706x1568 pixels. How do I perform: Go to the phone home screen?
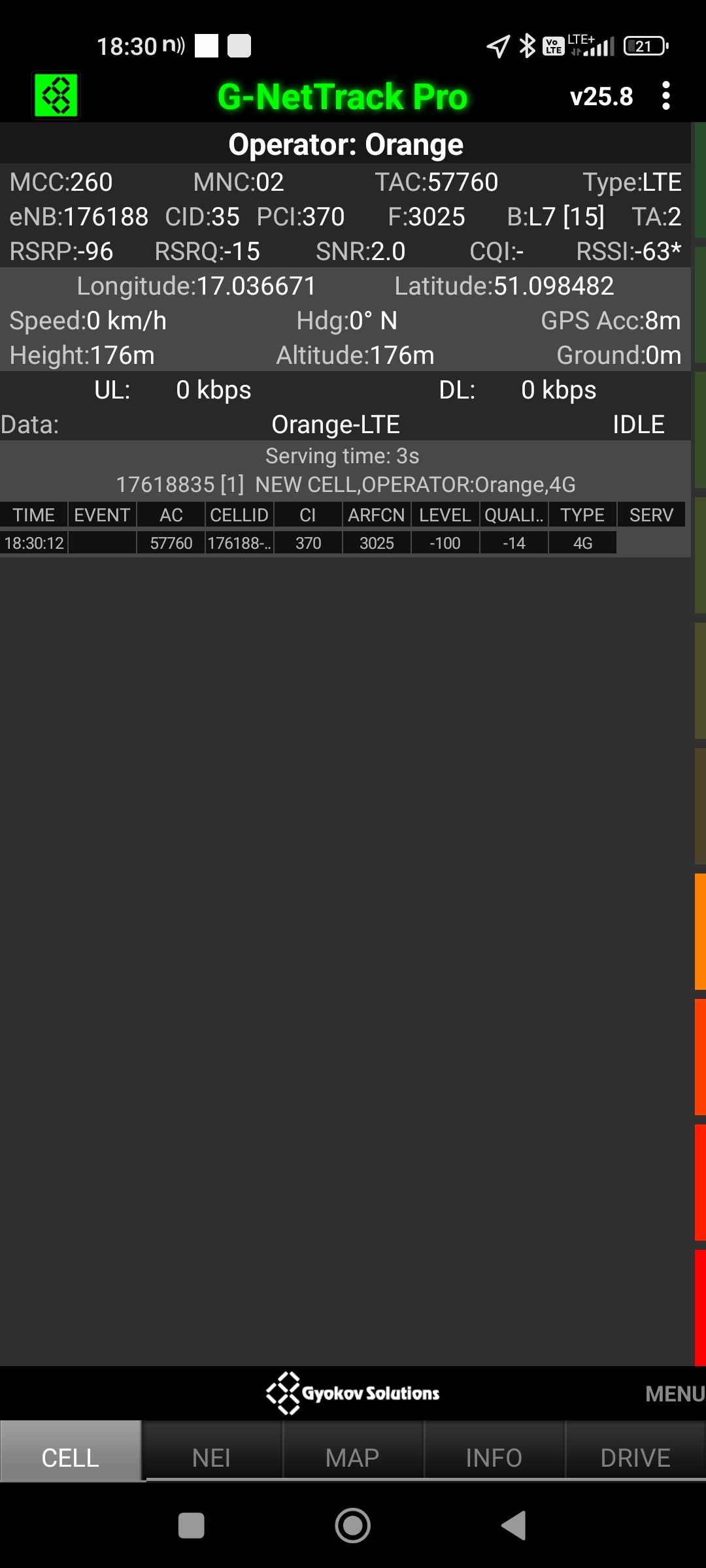click(352, 1526)
